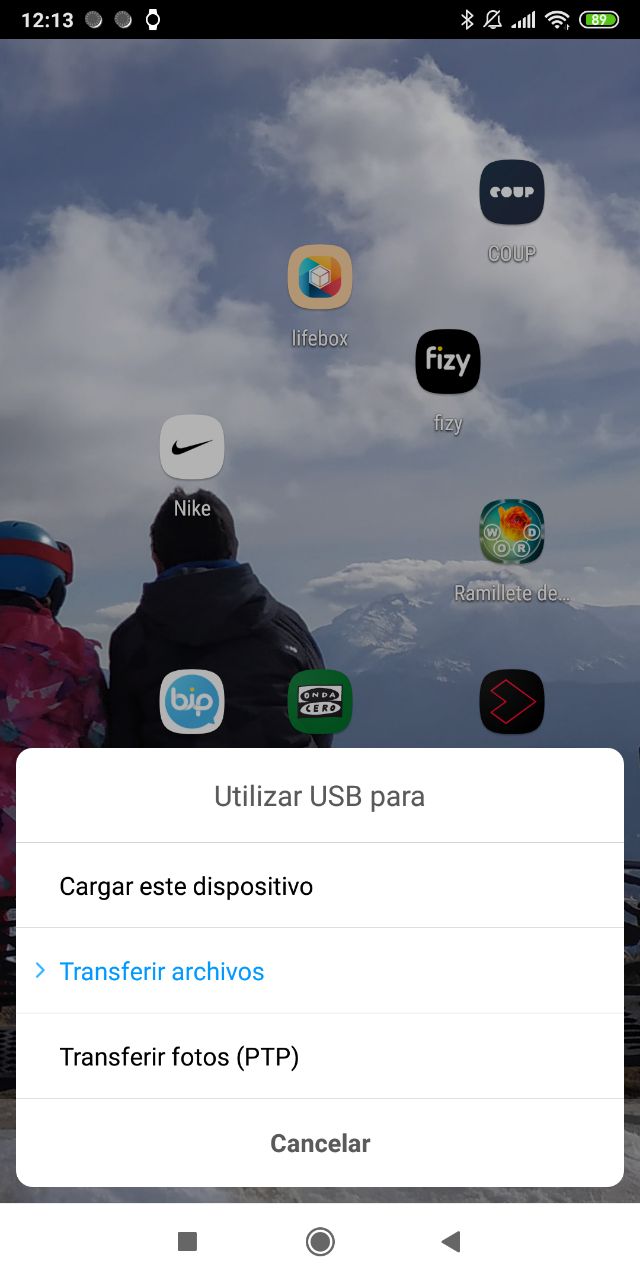This screenshot has width=640, height=1280.
Task: Choose Transferir archivos for USB
Action: 162,971
